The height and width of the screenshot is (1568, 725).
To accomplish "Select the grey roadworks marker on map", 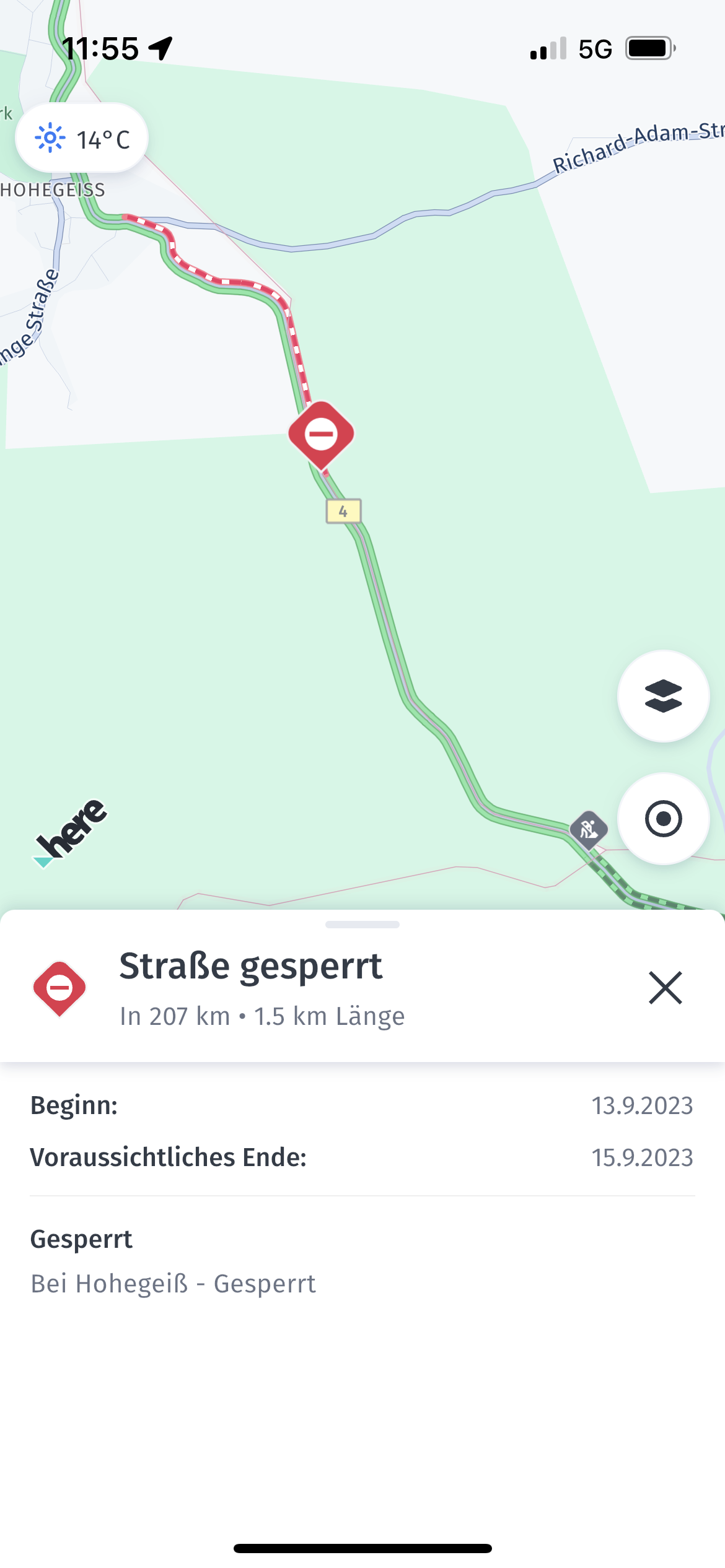I will (589, 829).
